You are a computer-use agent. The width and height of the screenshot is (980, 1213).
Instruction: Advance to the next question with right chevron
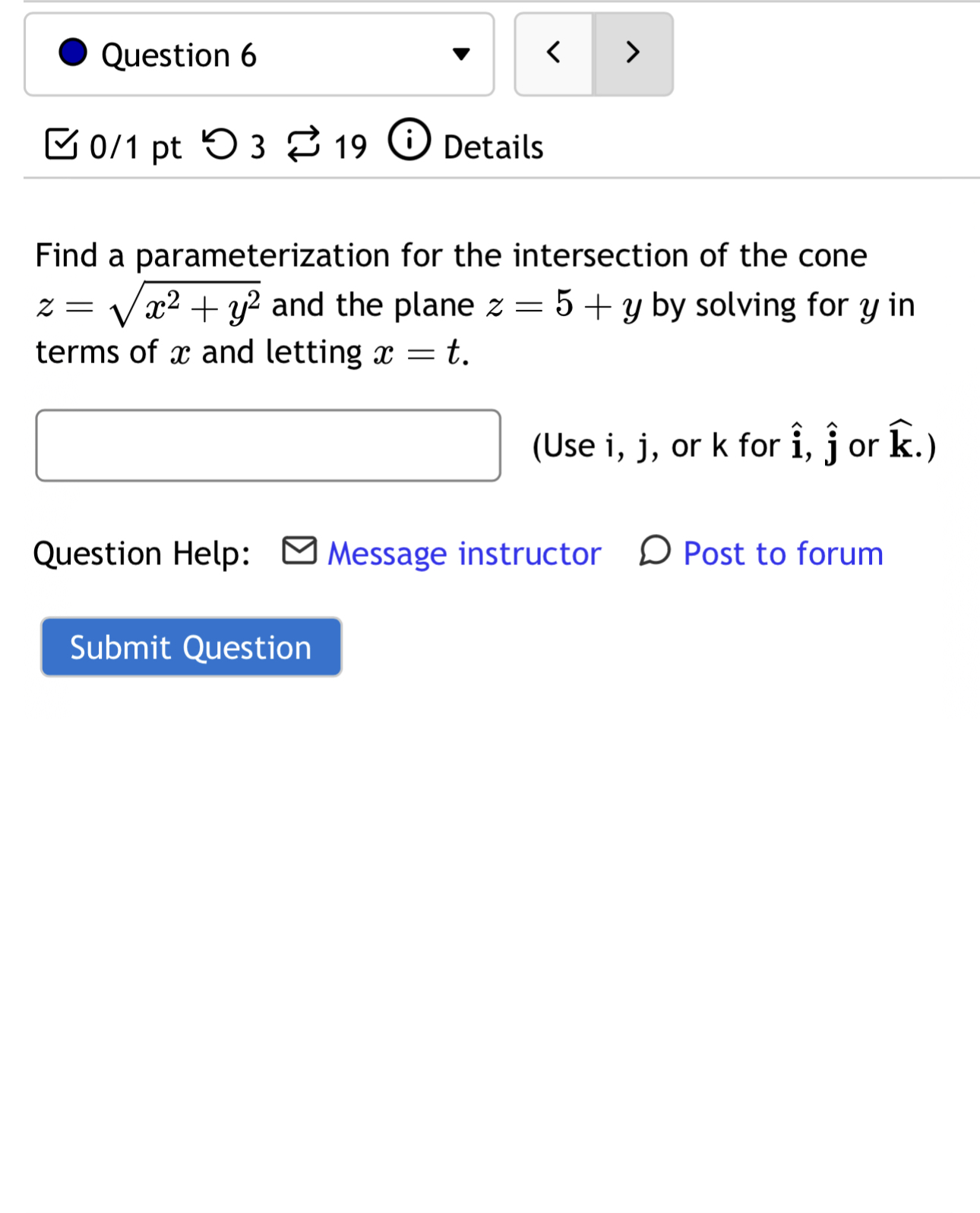pyautogui.click(x=633, y=53)
